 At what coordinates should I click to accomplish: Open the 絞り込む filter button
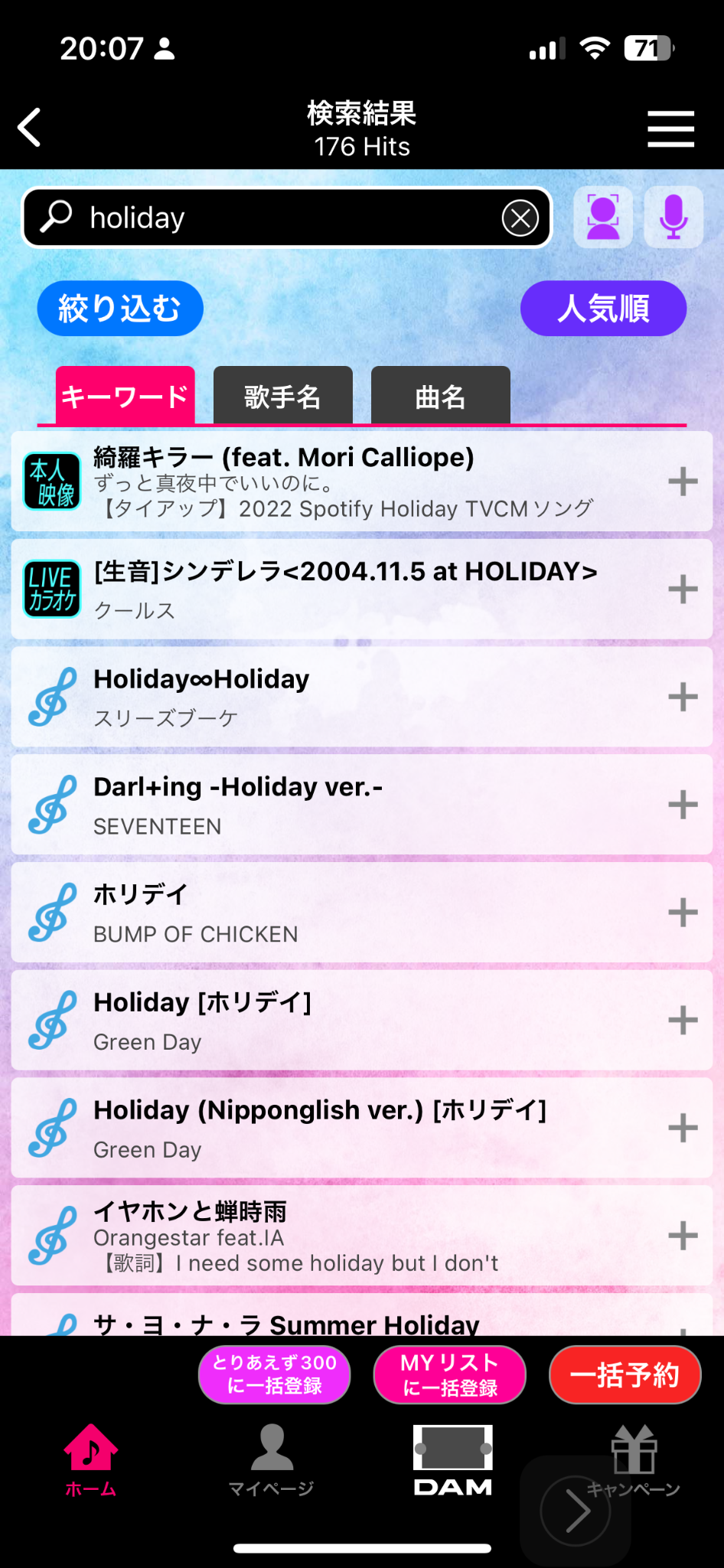coord(120,309)
